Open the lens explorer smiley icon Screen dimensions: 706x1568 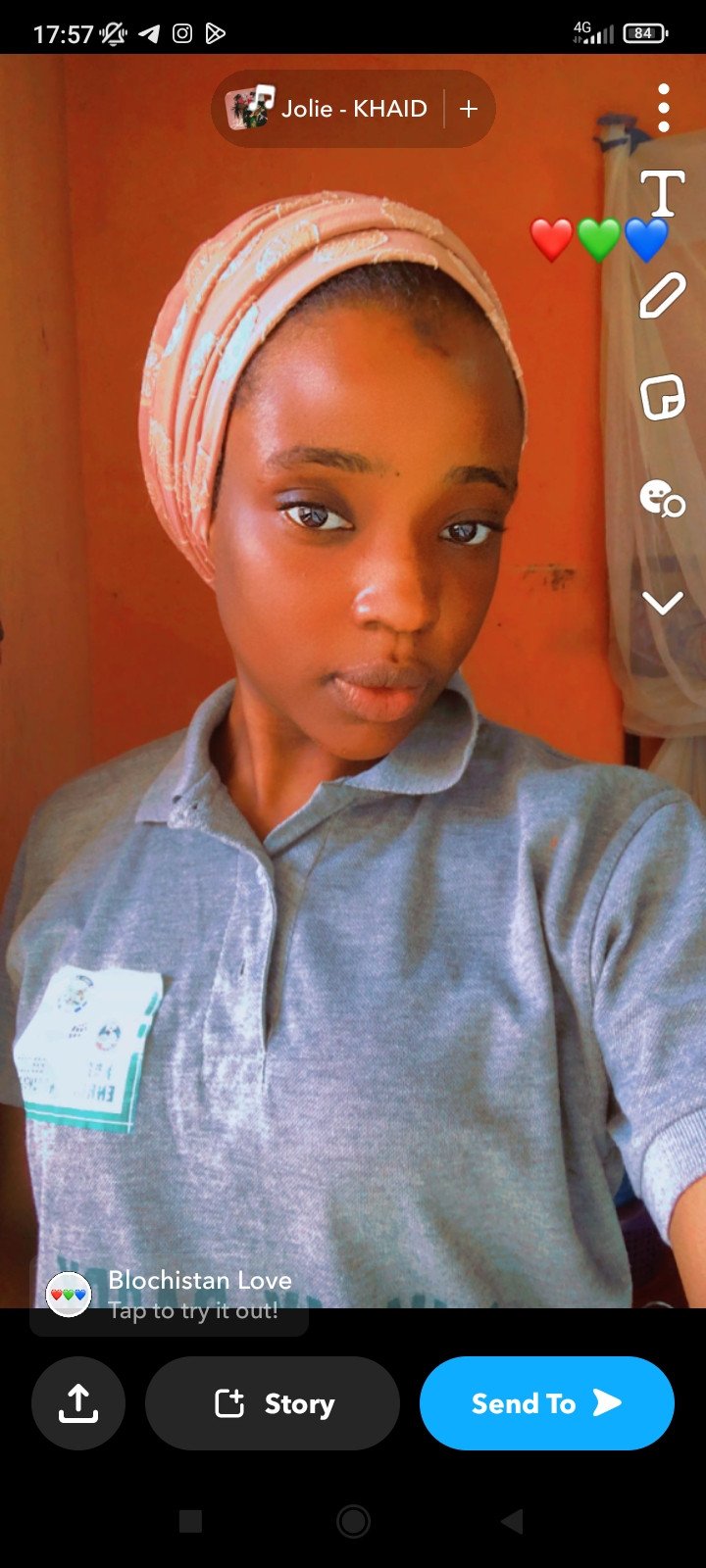662,498
